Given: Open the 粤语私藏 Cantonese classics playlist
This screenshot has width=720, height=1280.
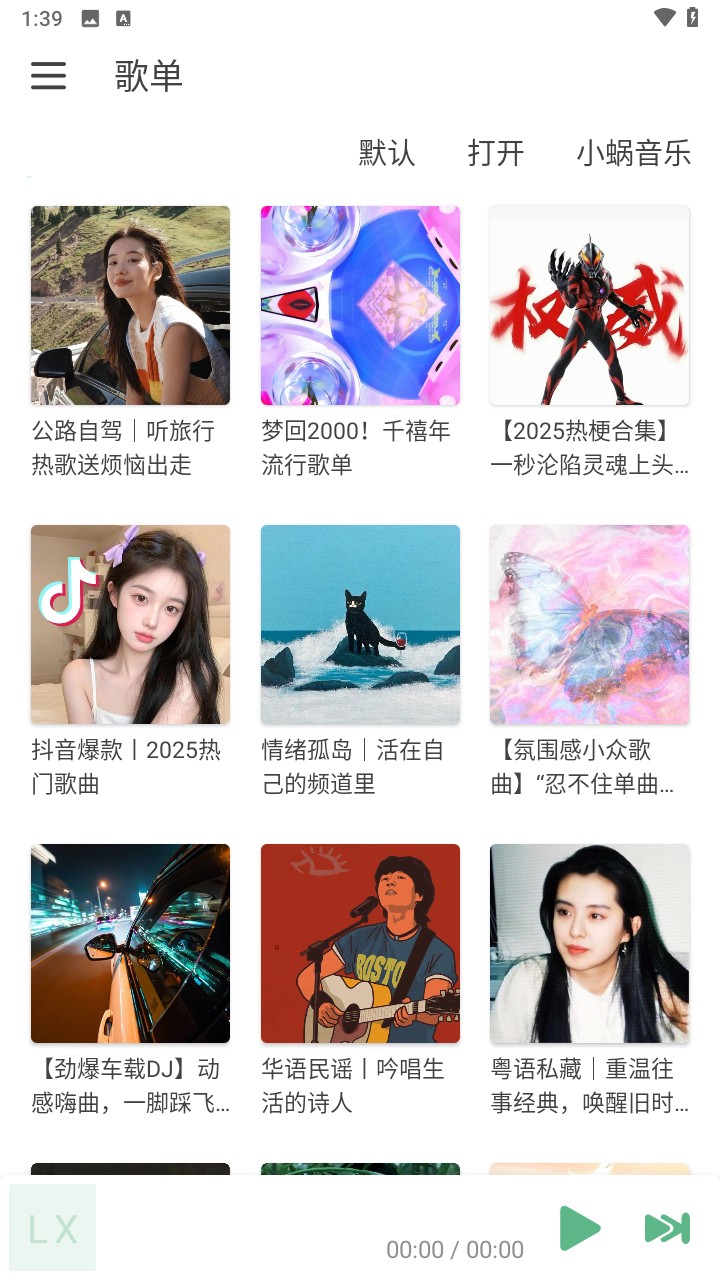Looking at the screenshot, I should point(589,943).
